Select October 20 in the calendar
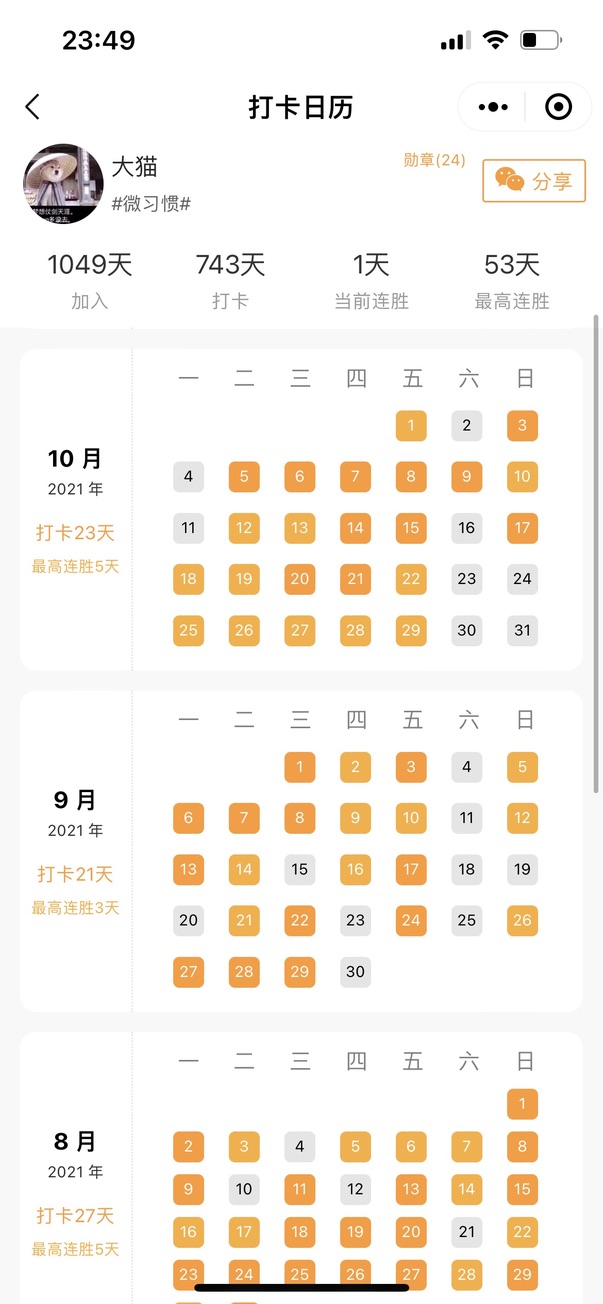603x1304 pixels. (x=300, y=579)
